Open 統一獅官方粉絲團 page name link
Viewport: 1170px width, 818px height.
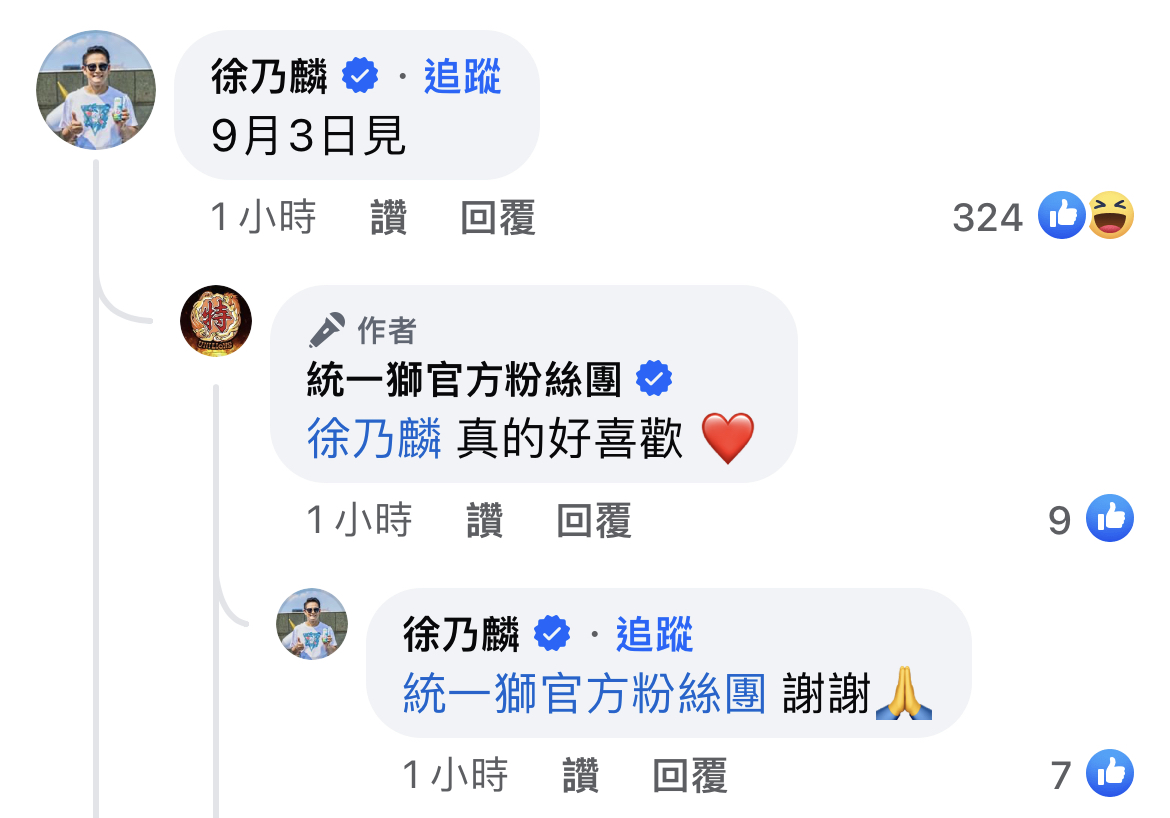[464, 380]
